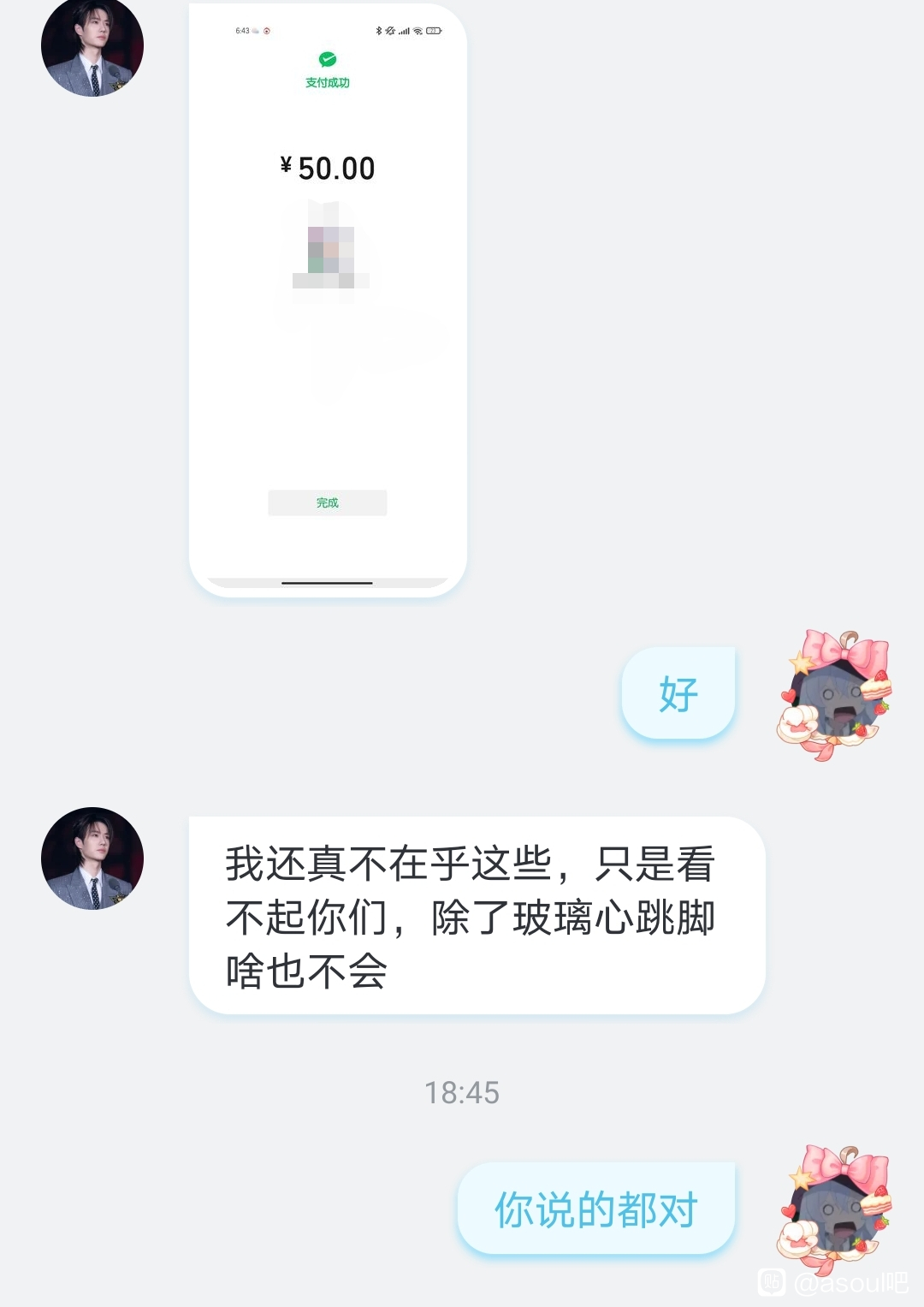Screen dimensions: 924x1307
Task: Tap the avatar beside the 我还真不在乎这些 message
Action: coord(92,858)
